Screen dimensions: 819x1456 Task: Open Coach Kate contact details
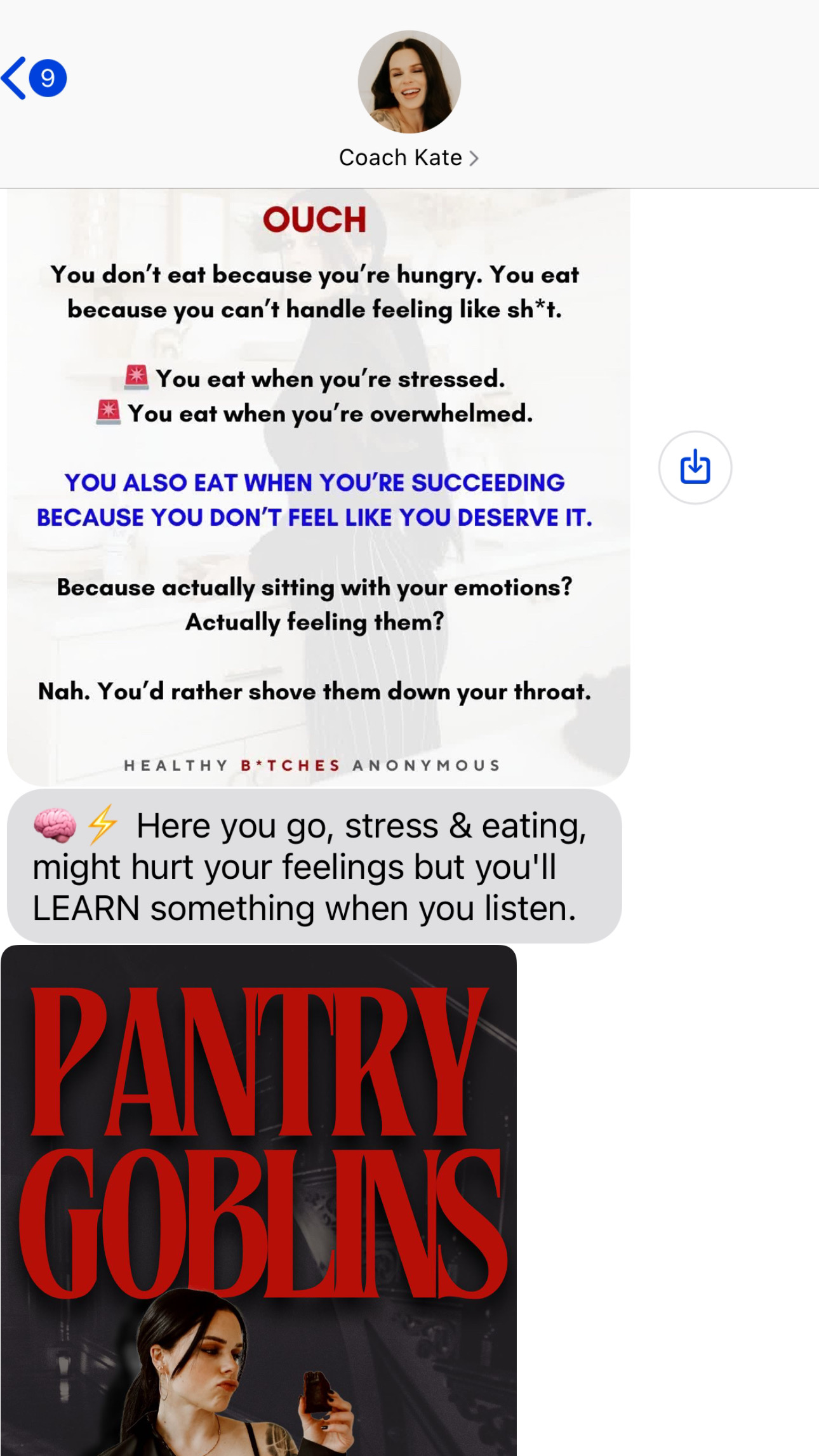[408, 157]
